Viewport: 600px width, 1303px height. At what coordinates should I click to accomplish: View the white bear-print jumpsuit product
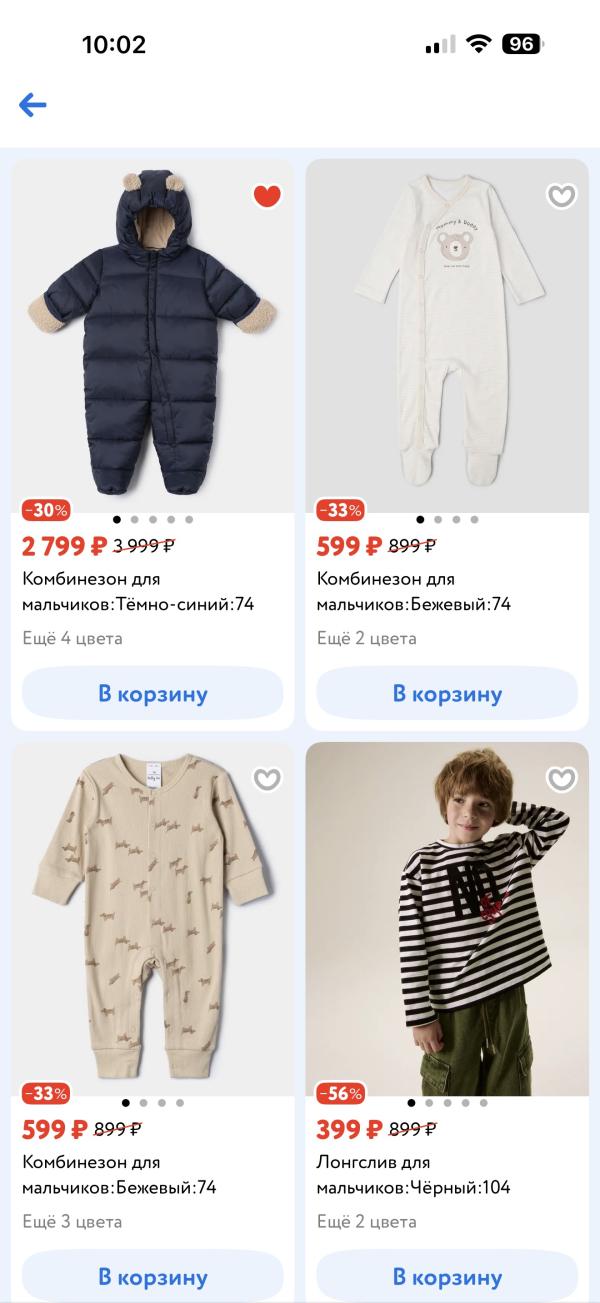447,340
